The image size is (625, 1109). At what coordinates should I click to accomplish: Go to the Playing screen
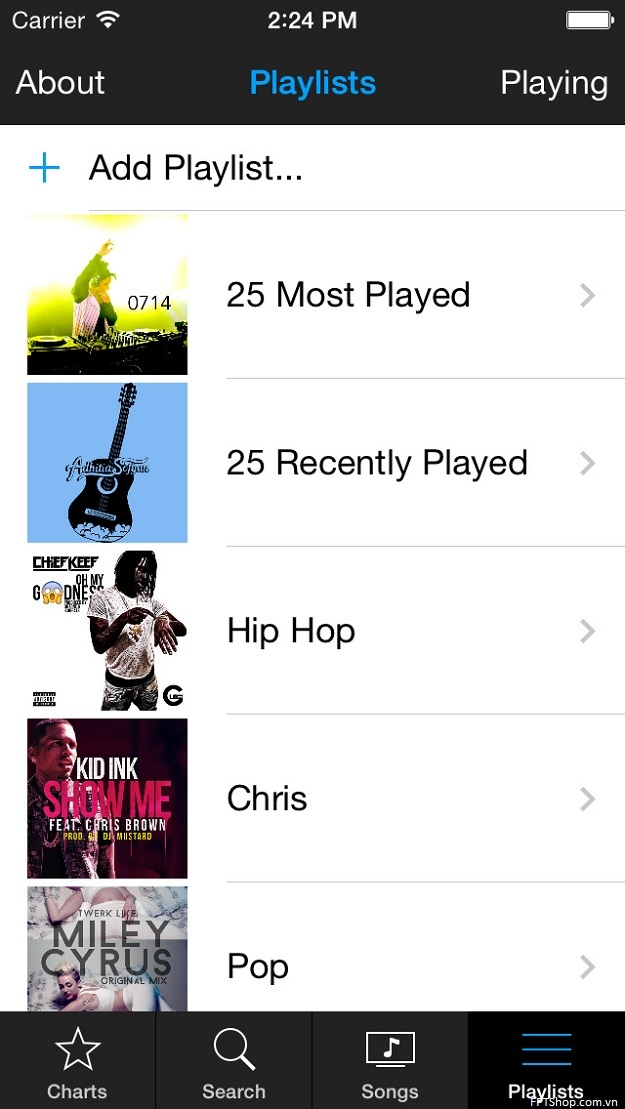(x=554, y=83)
